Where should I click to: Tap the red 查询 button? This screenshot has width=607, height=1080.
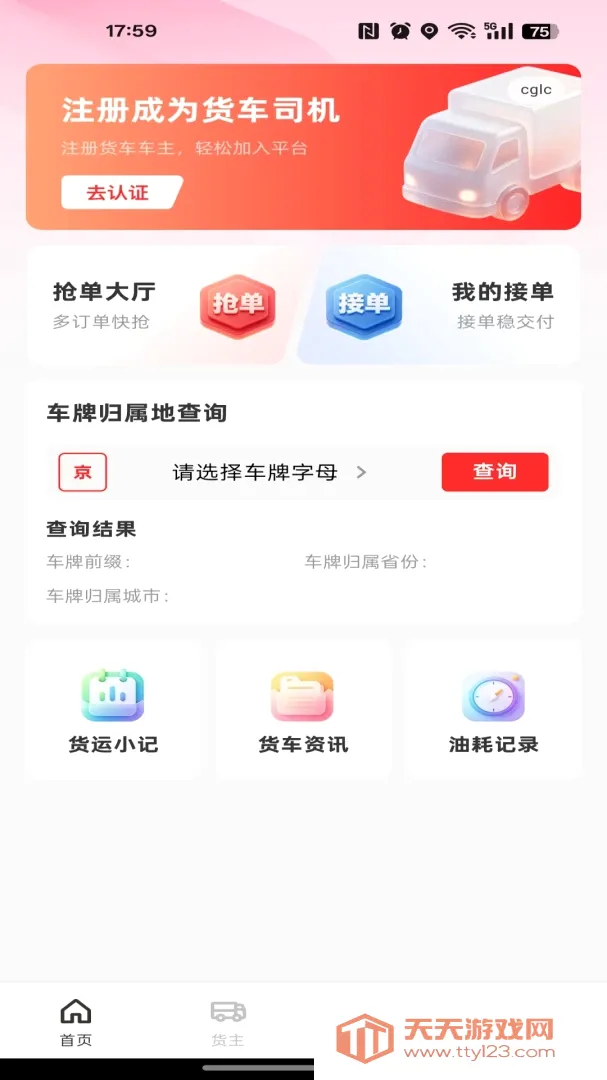point(495,472)
